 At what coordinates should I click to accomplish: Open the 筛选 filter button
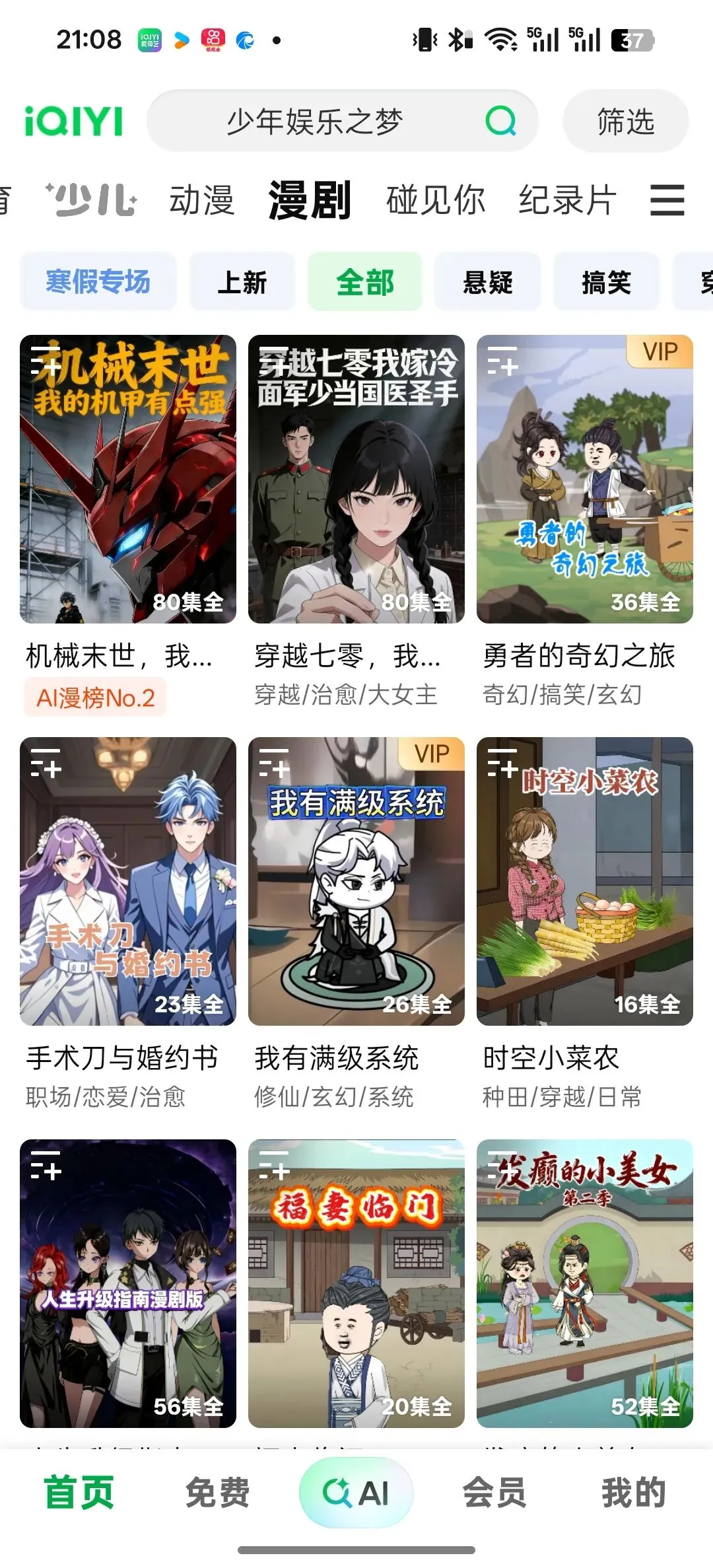pyautogui.click(x=625, y=122)
